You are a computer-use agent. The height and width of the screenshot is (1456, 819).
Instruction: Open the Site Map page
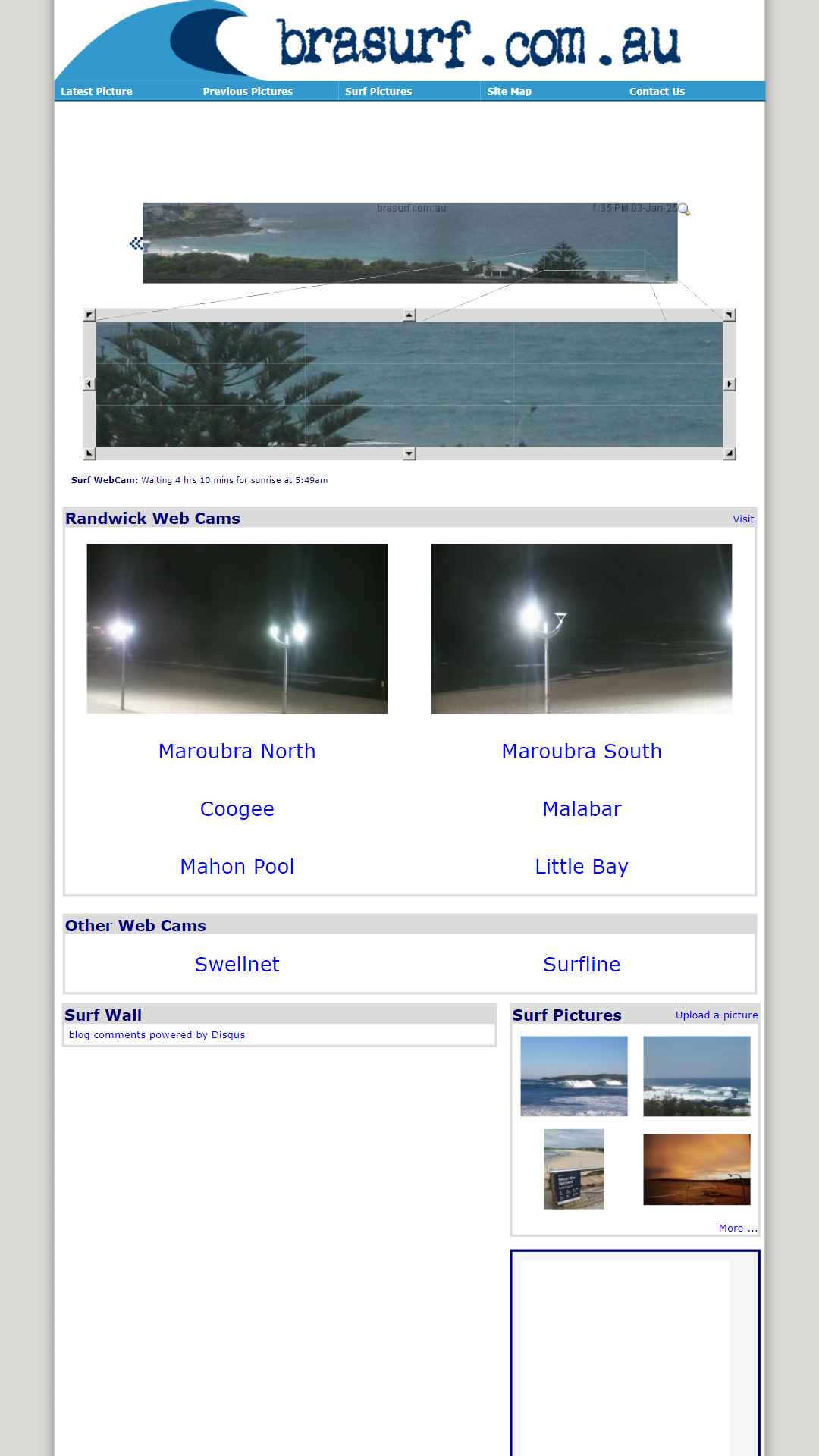tap(509, 91)
